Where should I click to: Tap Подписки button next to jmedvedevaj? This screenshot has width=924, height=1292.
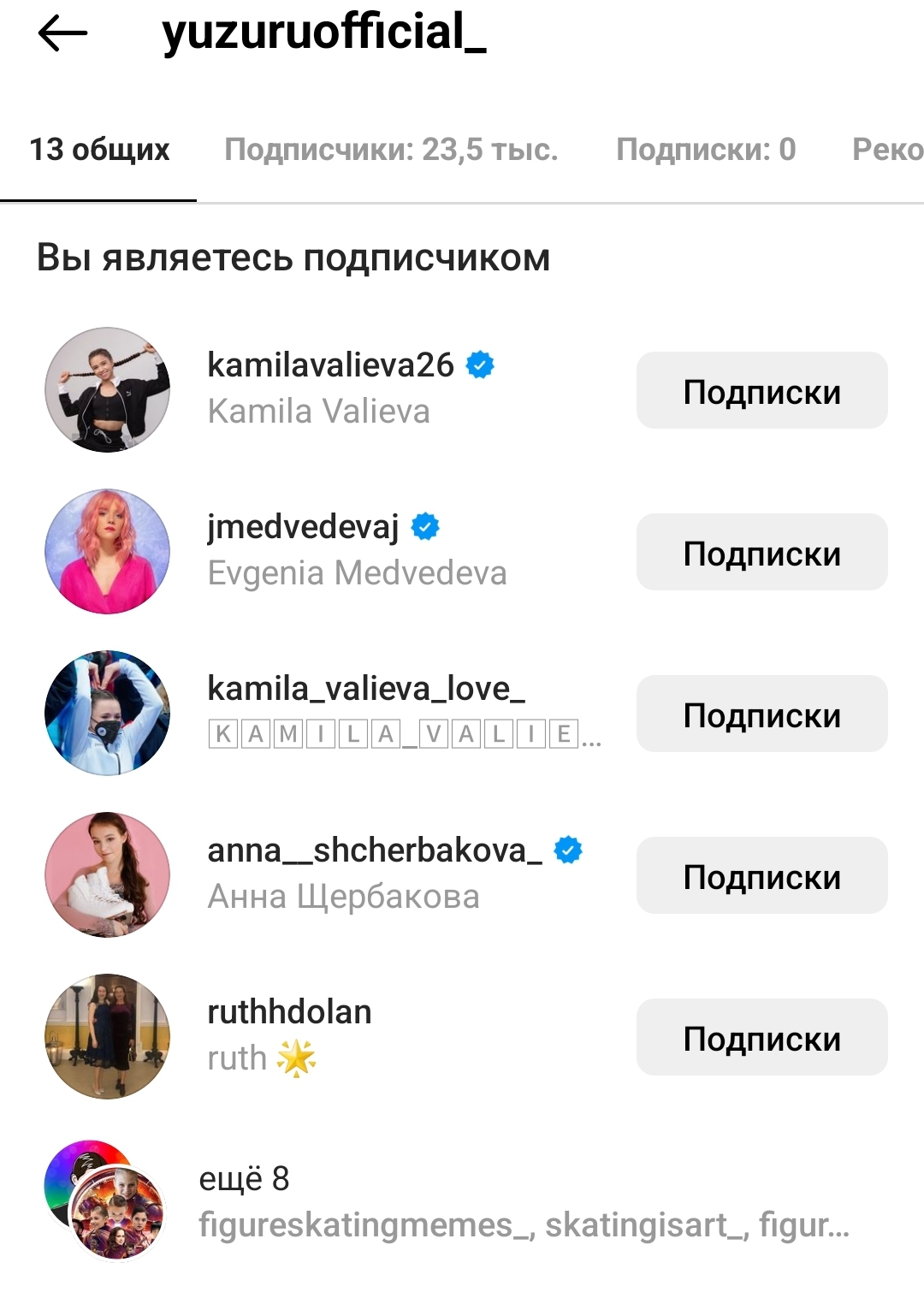761,553
